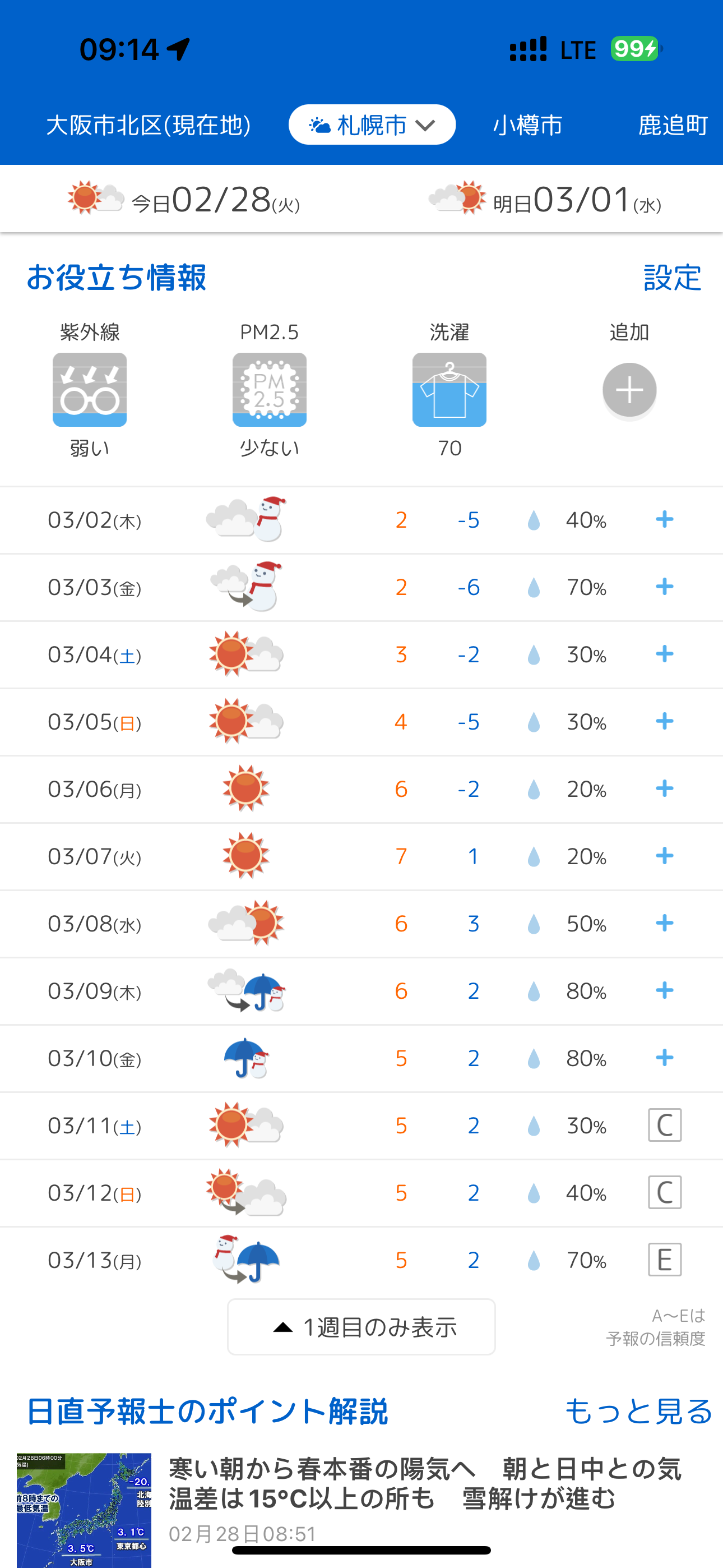Open the 紫外線 UV index
723x1568 pixels.
coord(90,390)
